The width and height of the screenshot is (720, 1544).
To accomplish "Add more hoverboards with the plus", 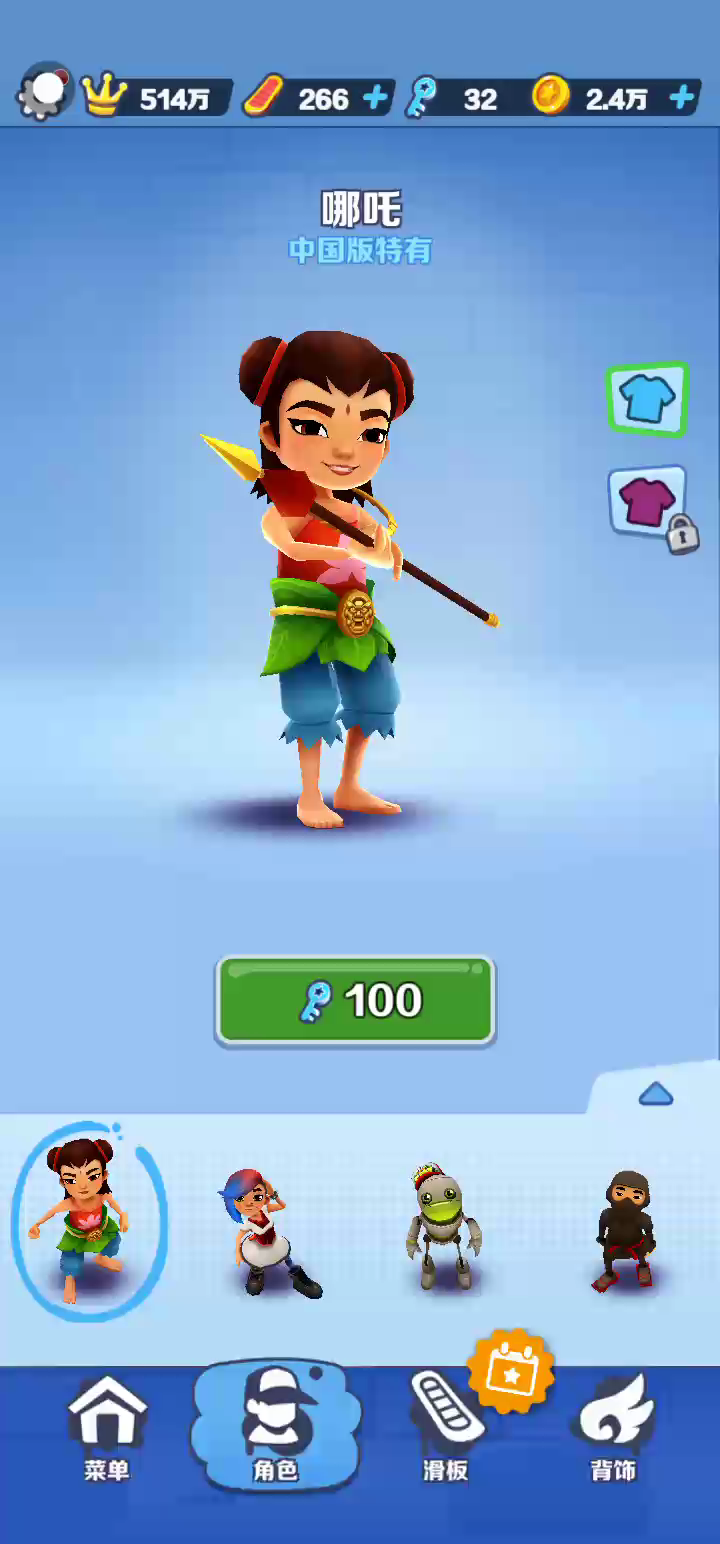I will 375,98.
